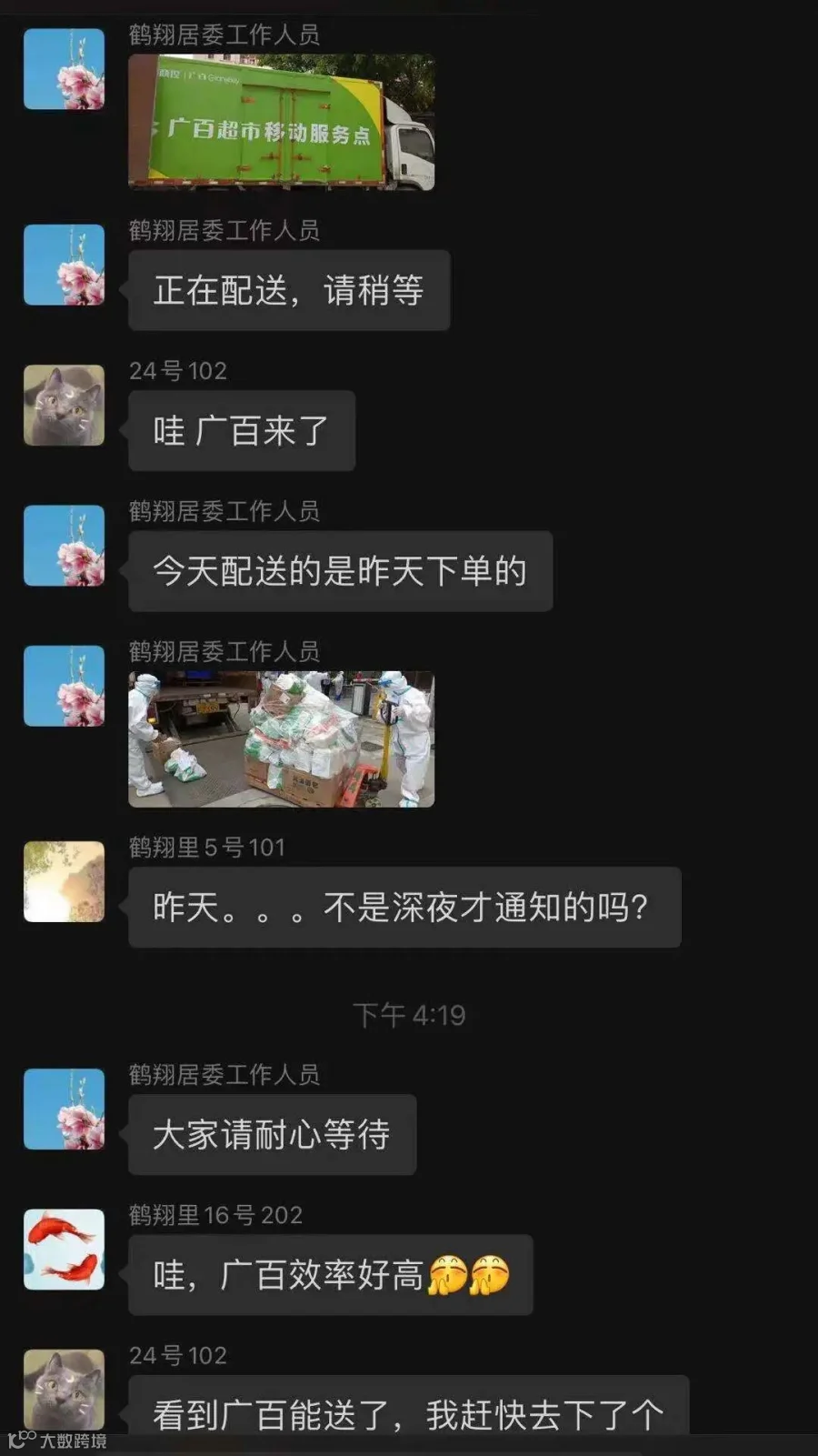View the photo of workers unloading supplies
The width and height of the screenshot is (818, 1456).
[282, 739]
